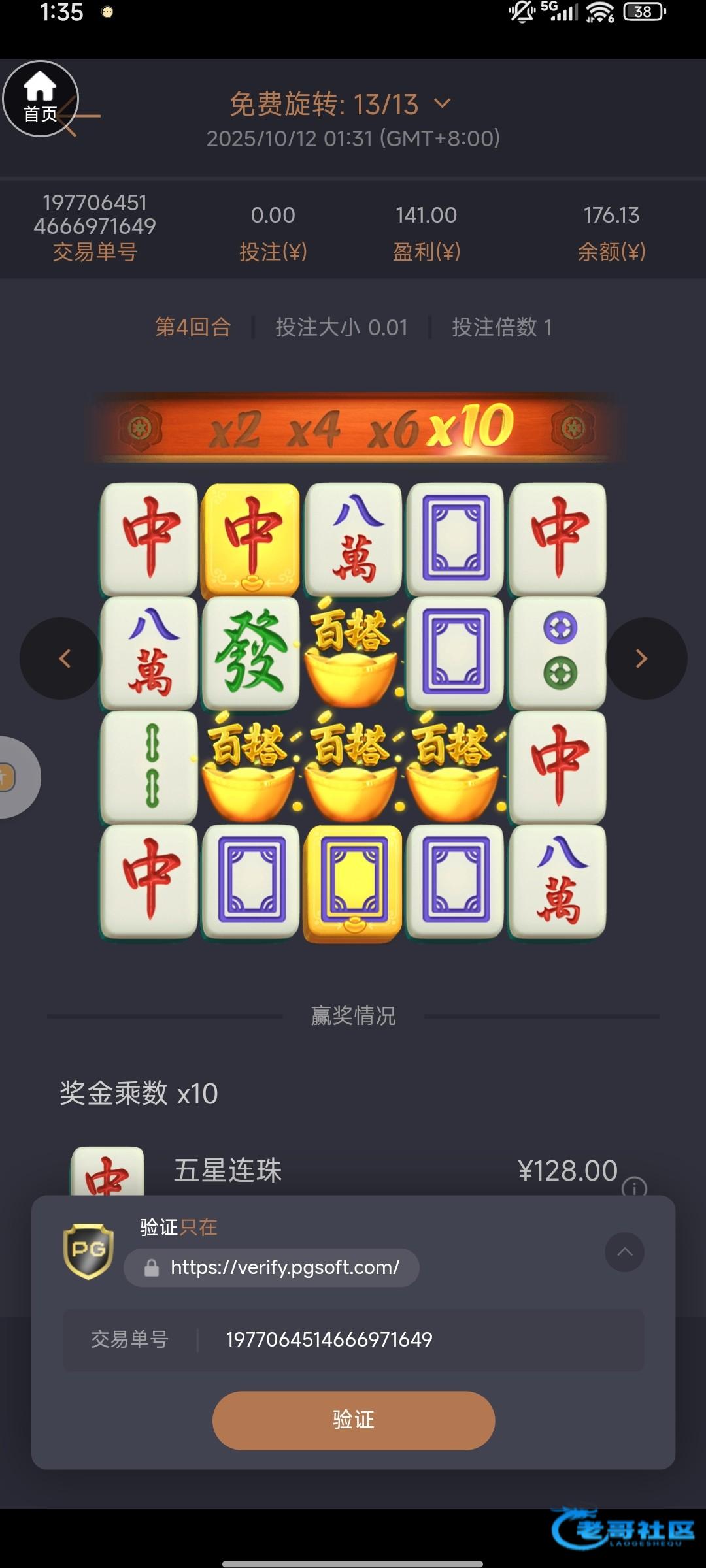Image resolution: width=706 pixels, height=1568 pixels.
Task: Tap the info icon beside ¥128.00
Action: click(634, 1186)
